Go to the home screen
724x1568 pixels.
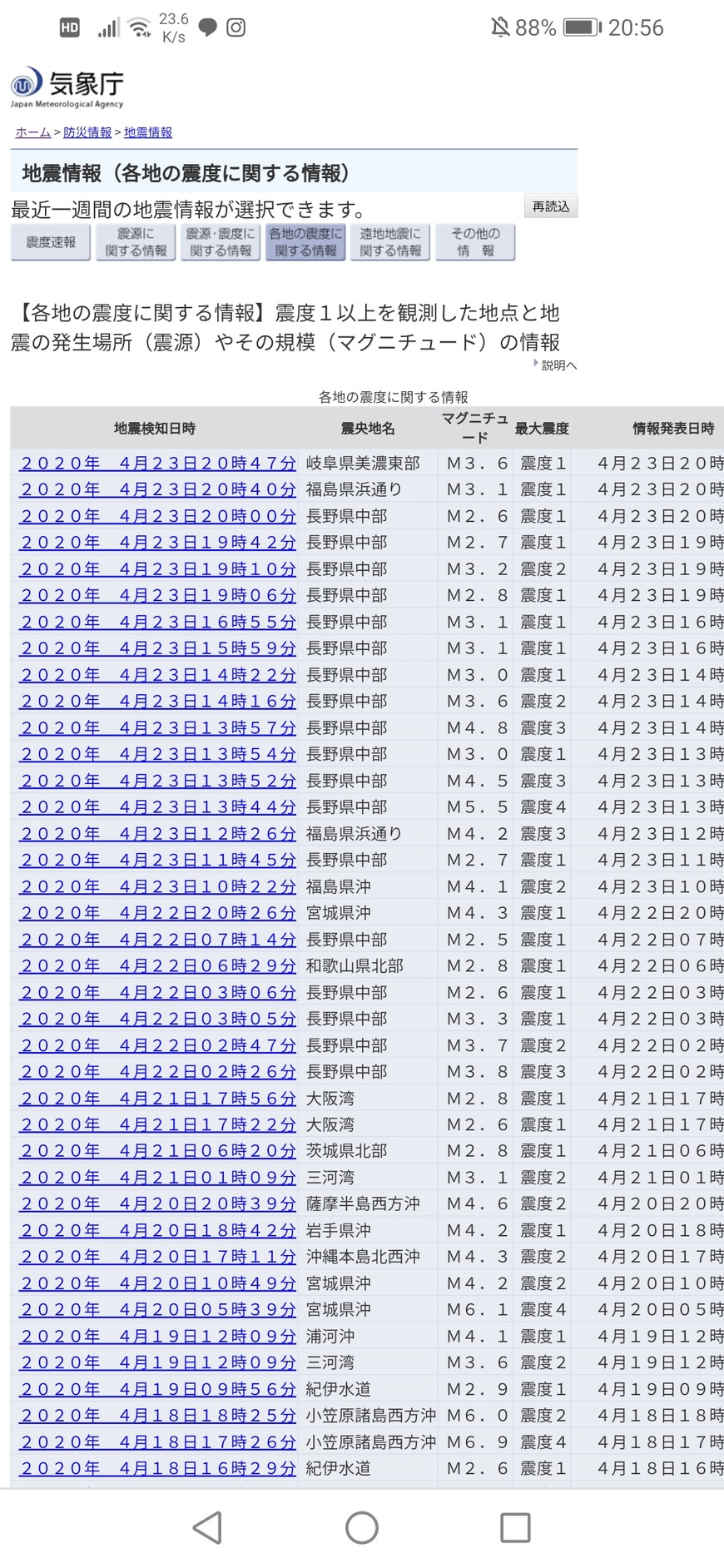pos(362,1528)
